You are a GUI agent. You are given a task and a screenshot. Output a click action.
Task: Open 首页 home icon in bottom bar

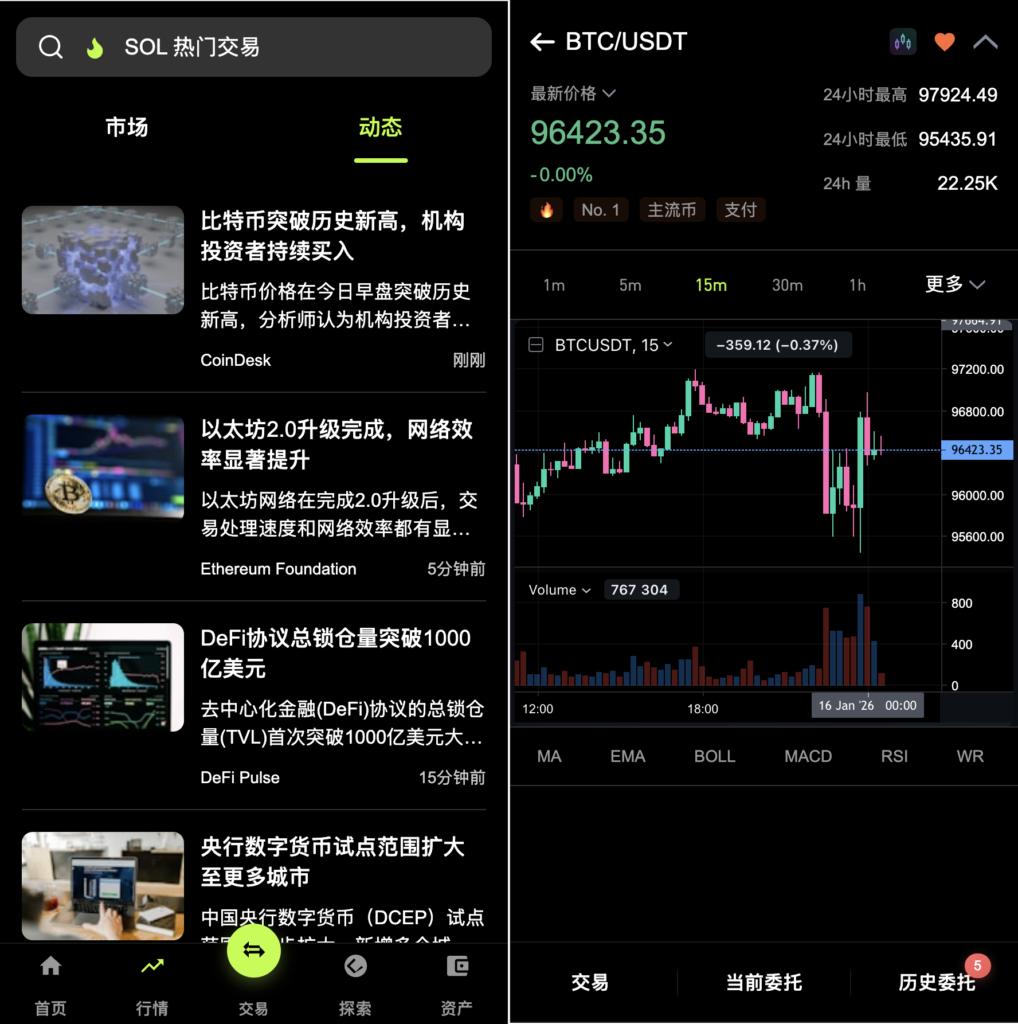click(50, 967)
